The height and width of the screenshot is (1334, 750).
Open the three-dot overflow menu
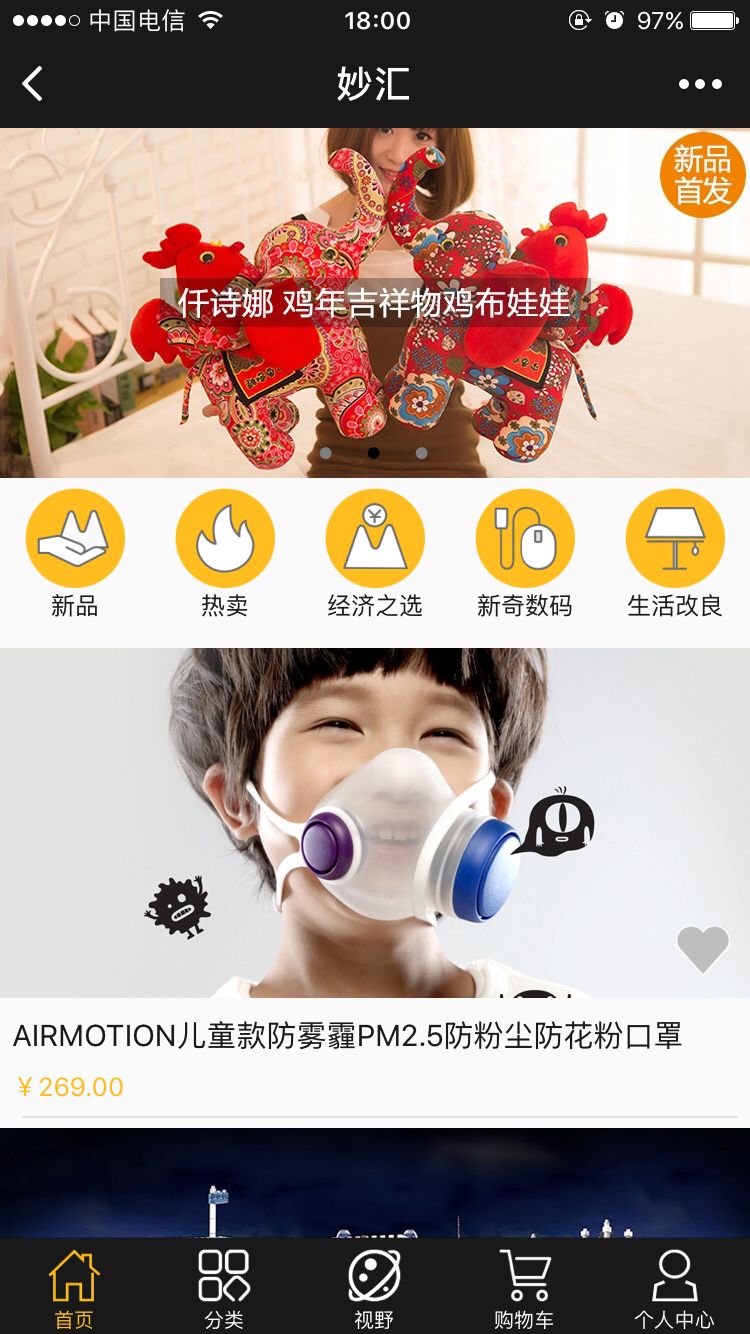coord(700,84)
